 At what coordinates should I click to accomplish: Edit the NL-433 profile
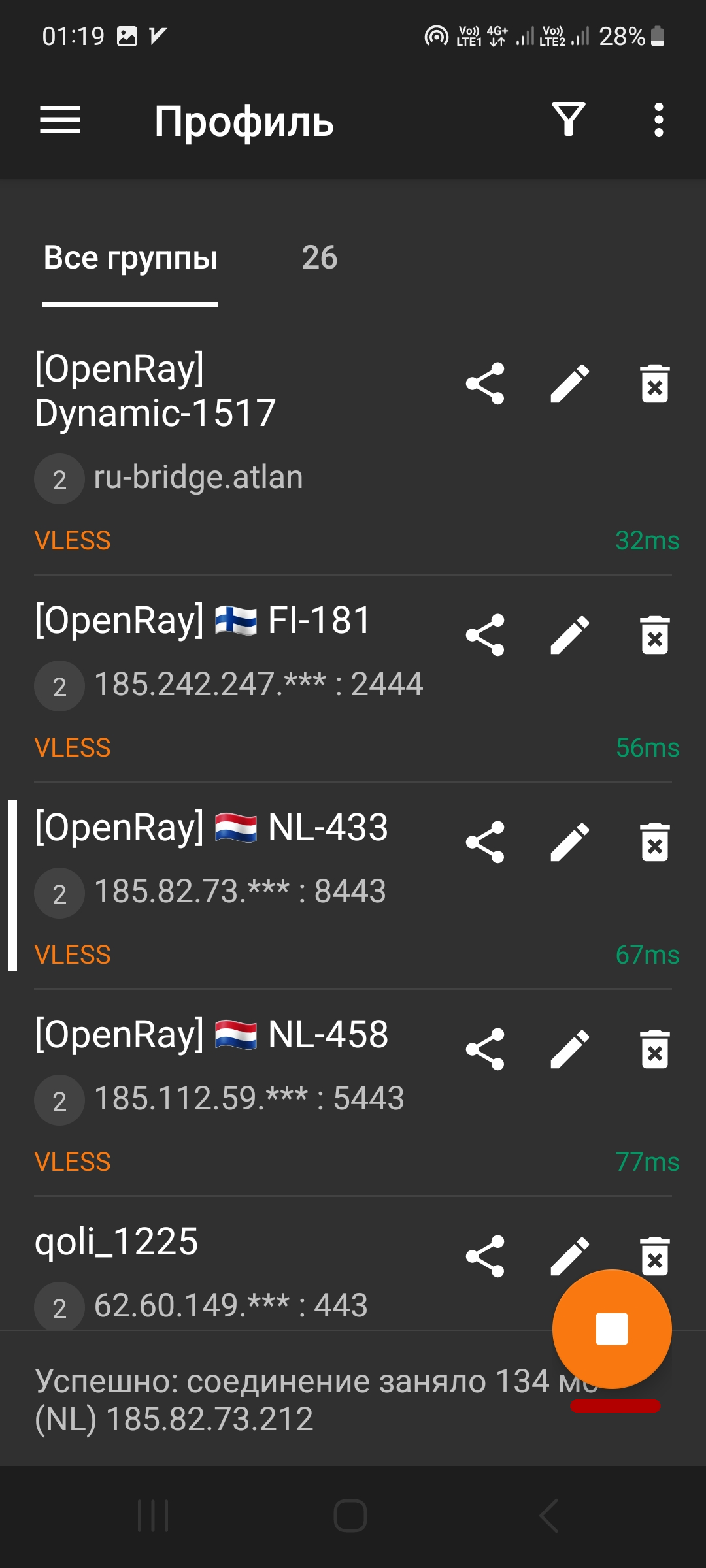(570, 842)
